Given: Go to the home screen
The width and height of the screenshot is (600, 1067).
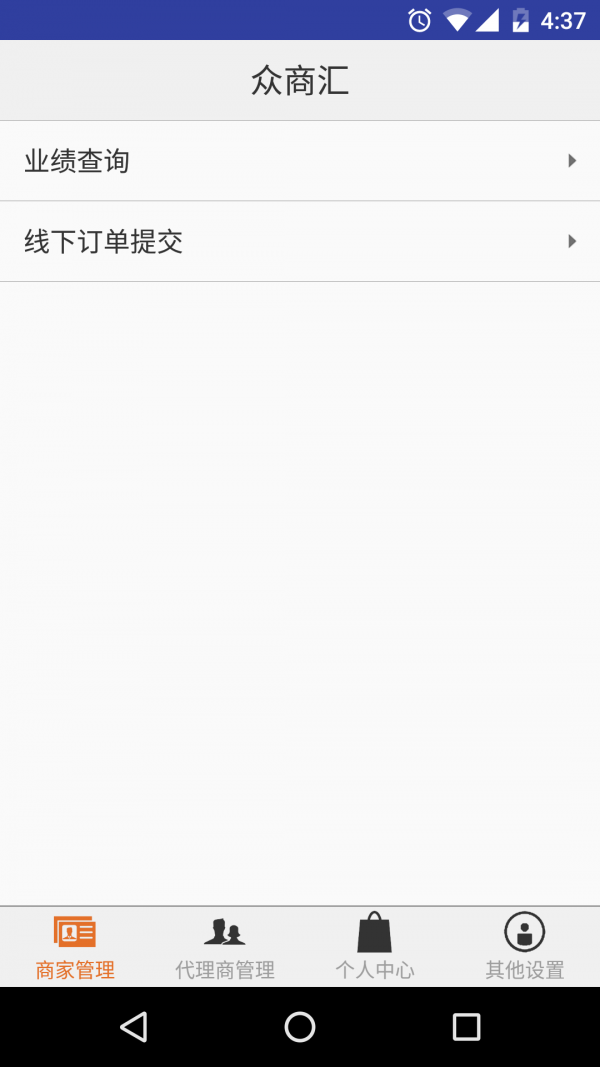Looking at the screenshot, I should coord(300,1026).
